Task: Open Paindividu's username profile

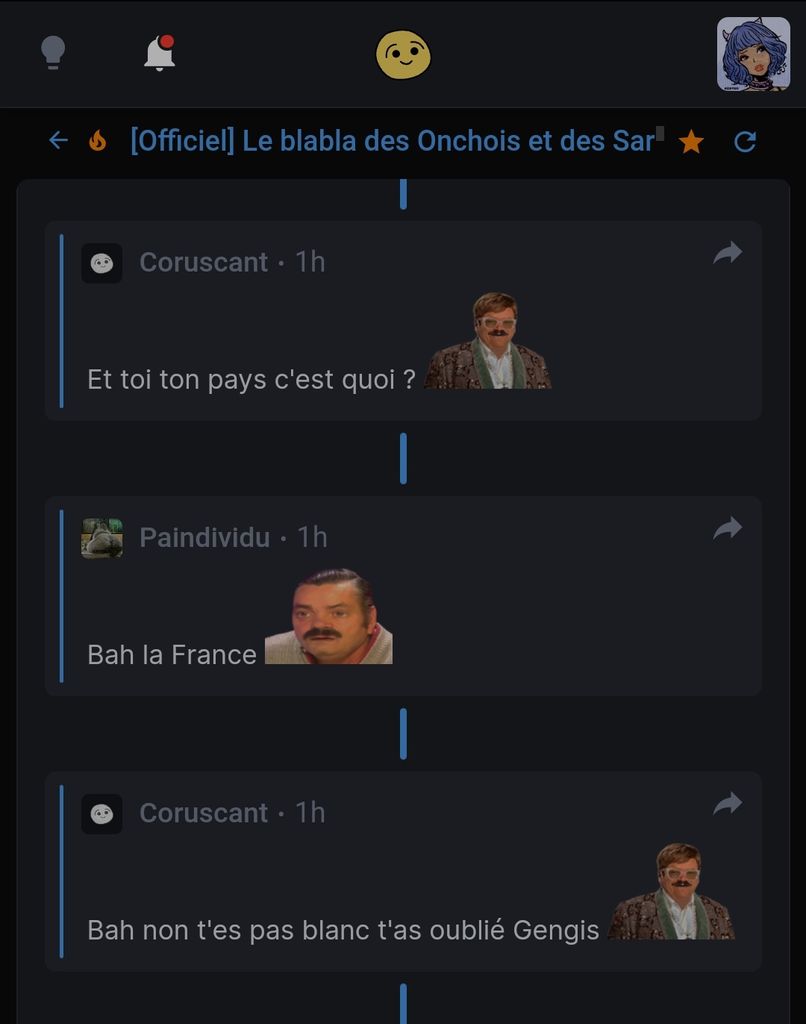Action: coord(204,538)
